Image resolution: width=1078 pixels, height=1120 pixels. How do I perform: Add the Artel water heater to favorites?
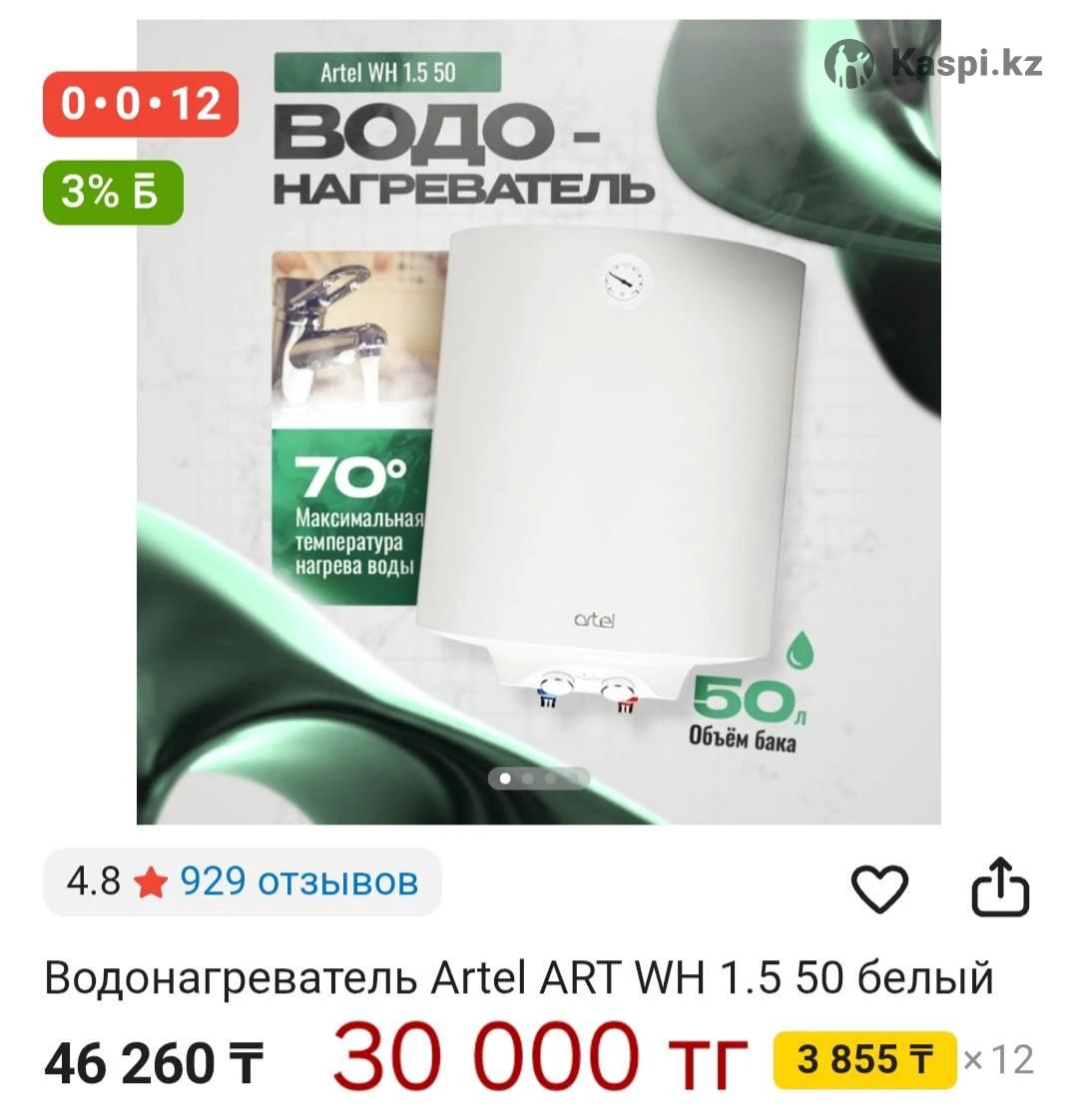tap(879, 886)
